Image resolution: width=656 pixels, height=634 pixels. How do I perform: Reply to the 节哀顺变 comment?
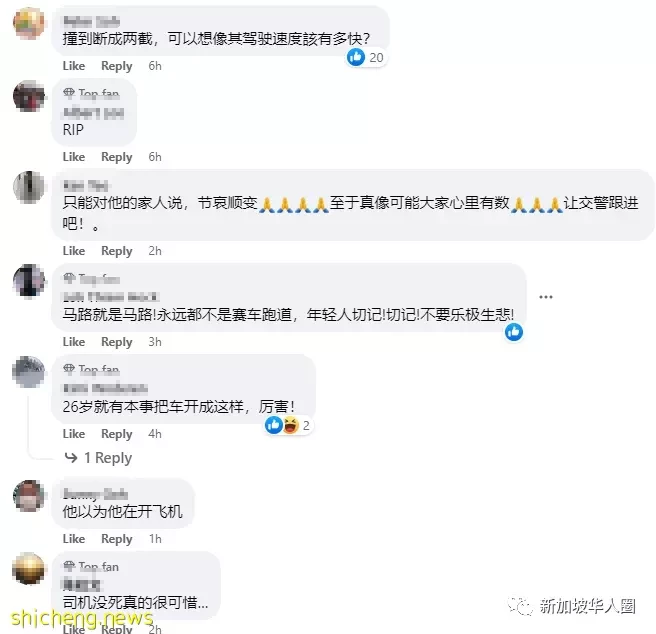(x=116, y=251)
